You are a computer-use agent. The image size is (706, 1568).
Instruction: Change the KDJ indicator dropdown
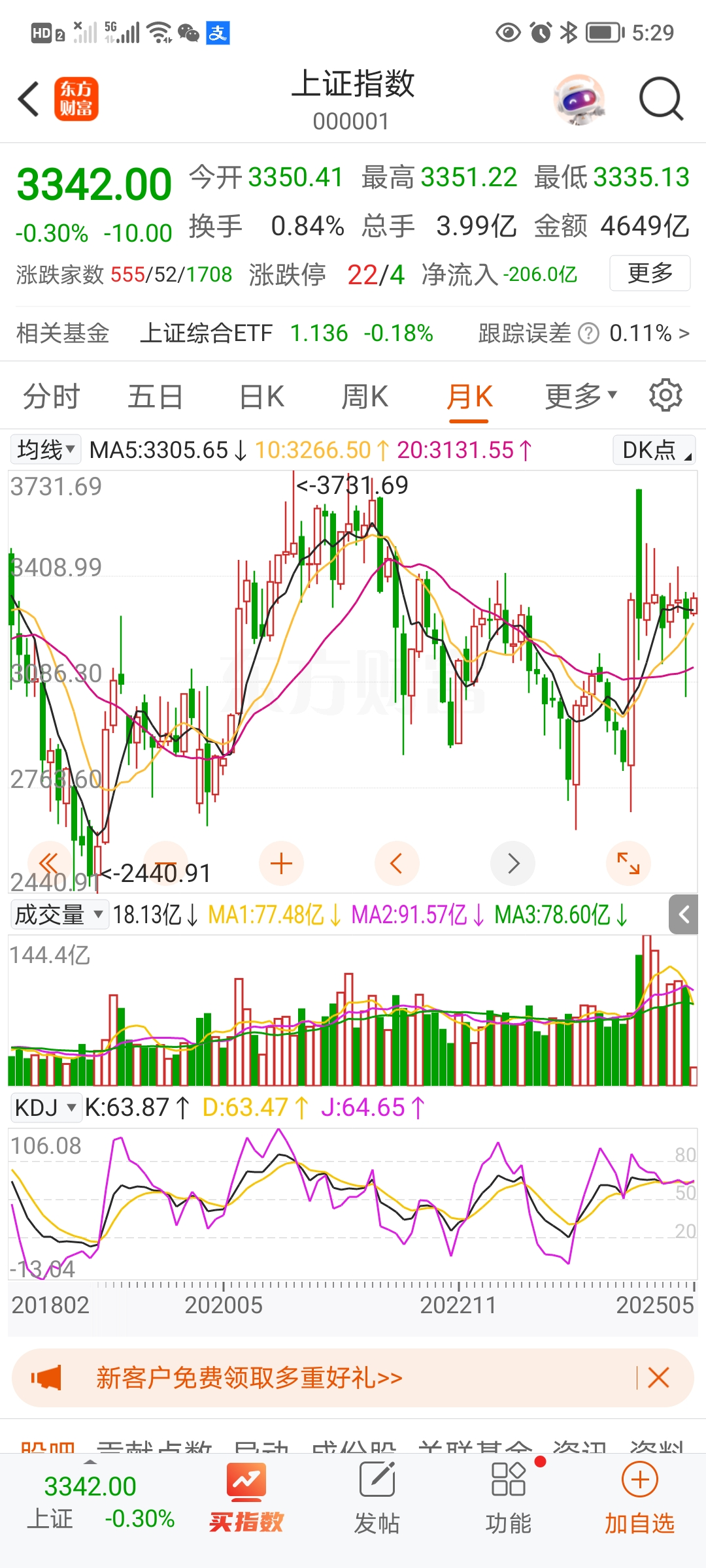point(45,1107)
